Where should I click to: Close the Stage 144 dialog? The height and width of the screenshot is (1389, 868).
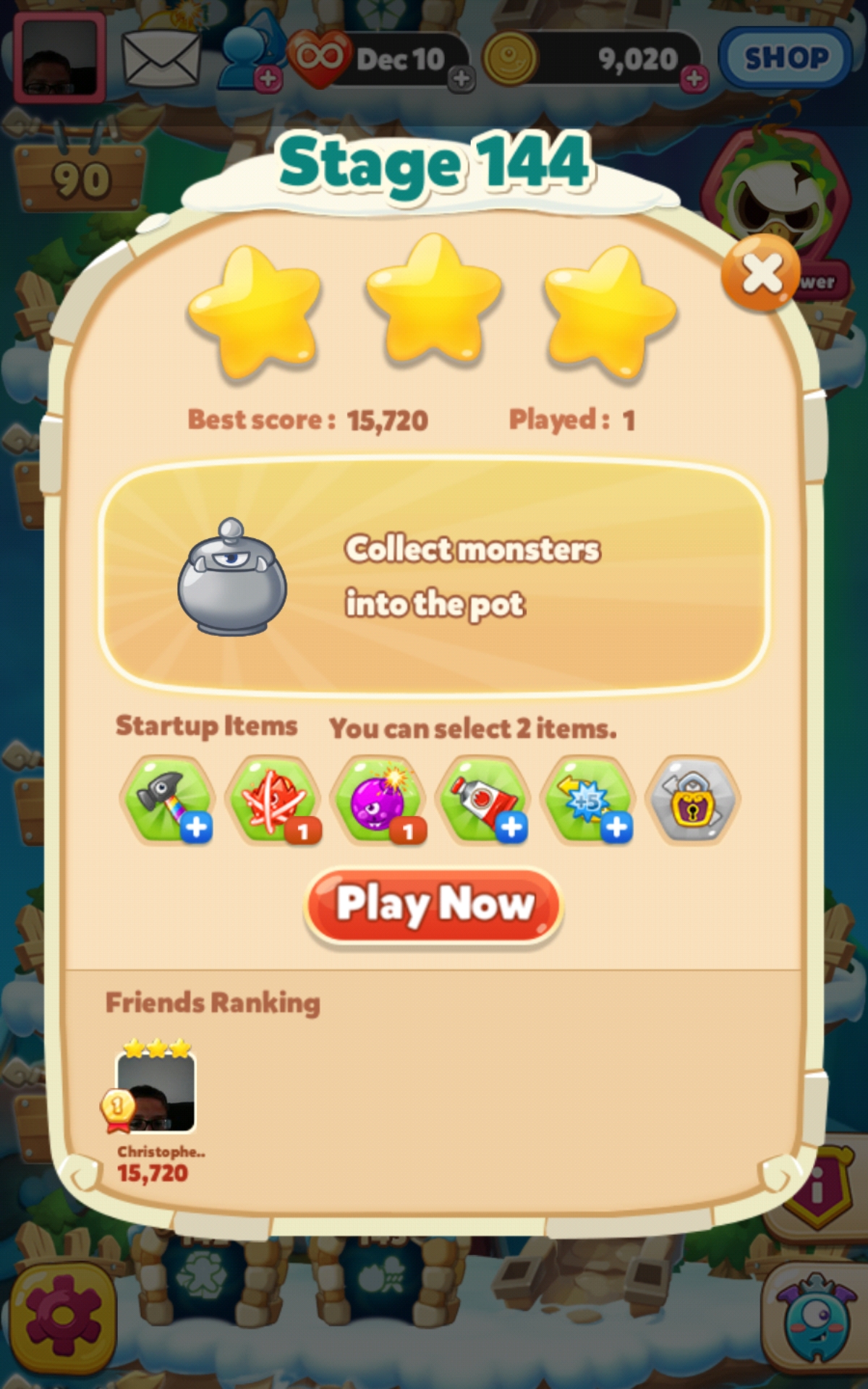point(760,273)
